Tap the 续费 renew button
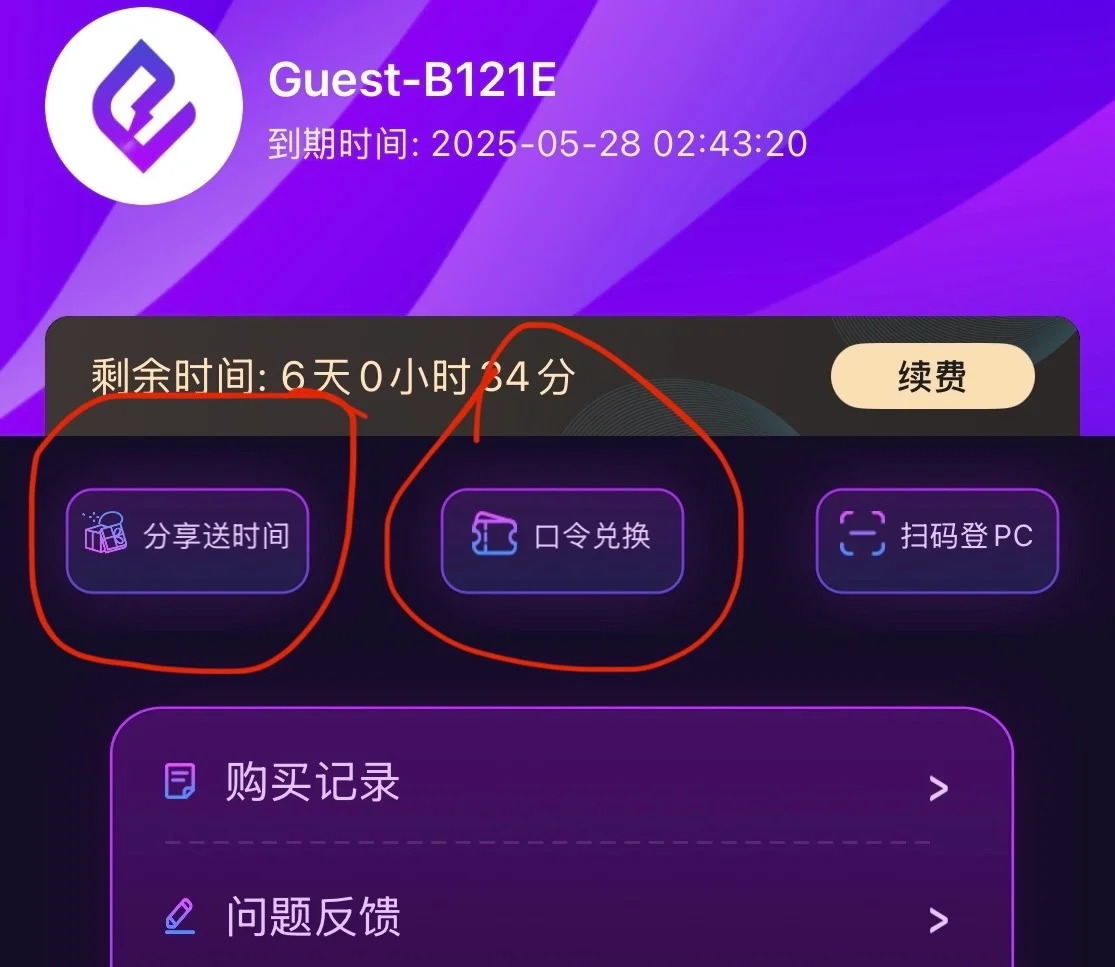 (x=932, y=377)
